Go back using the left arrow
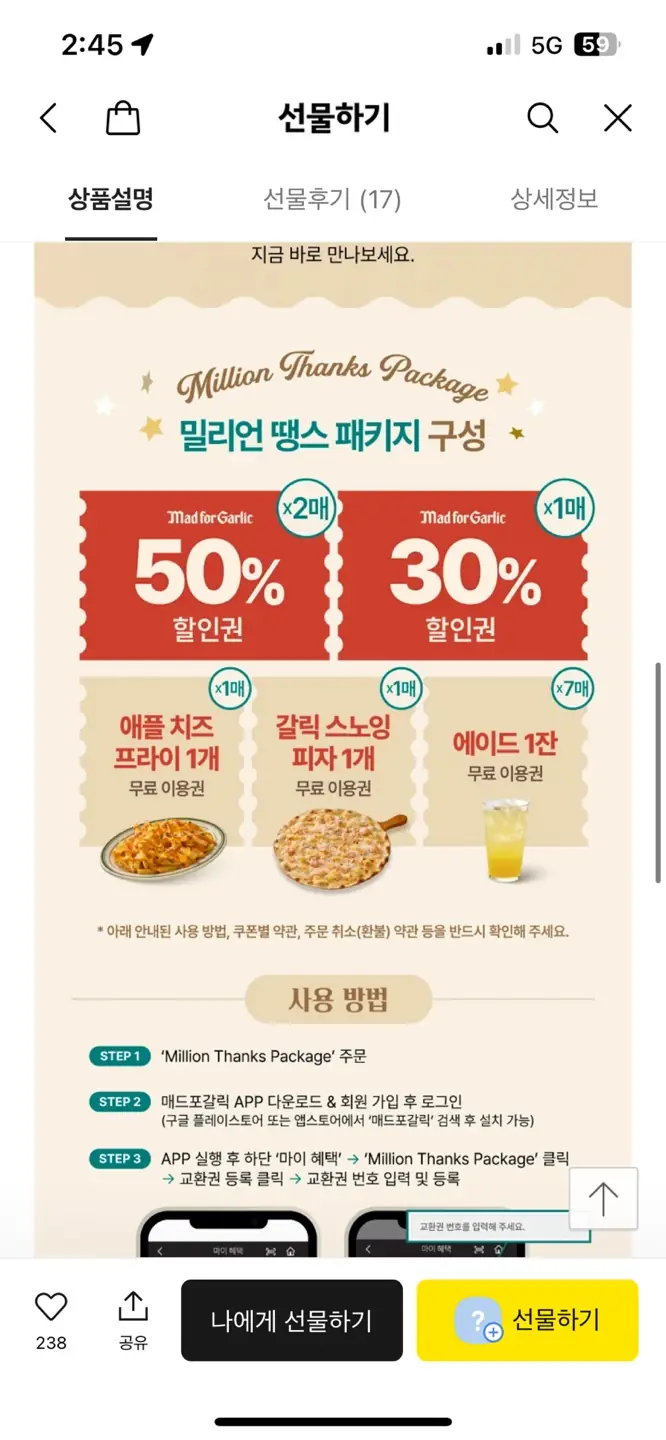666x1440 pixels. pos(48,119)
